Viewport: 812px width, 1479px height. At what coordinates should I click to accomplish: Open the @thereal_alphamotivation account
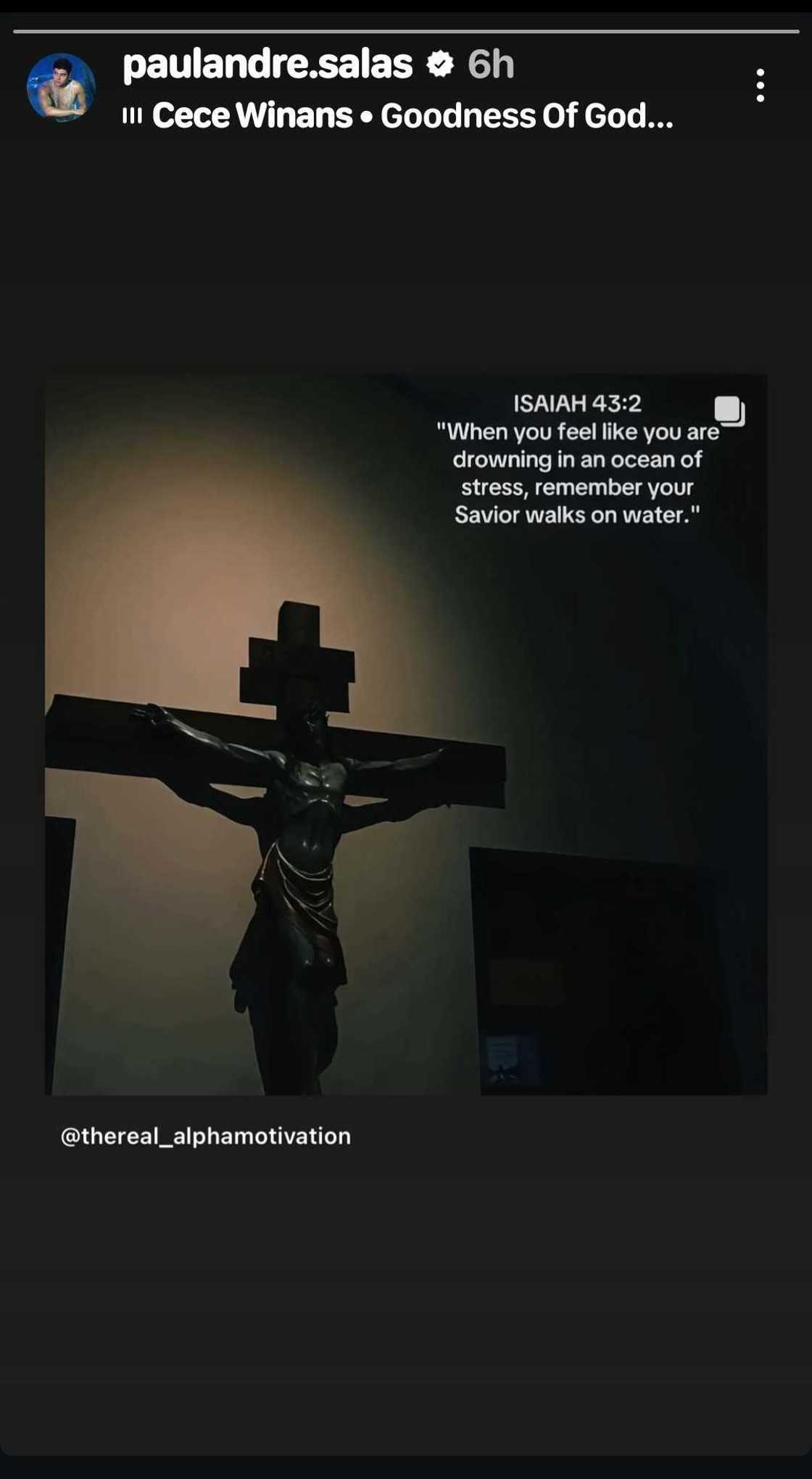tap(206, 1136)
